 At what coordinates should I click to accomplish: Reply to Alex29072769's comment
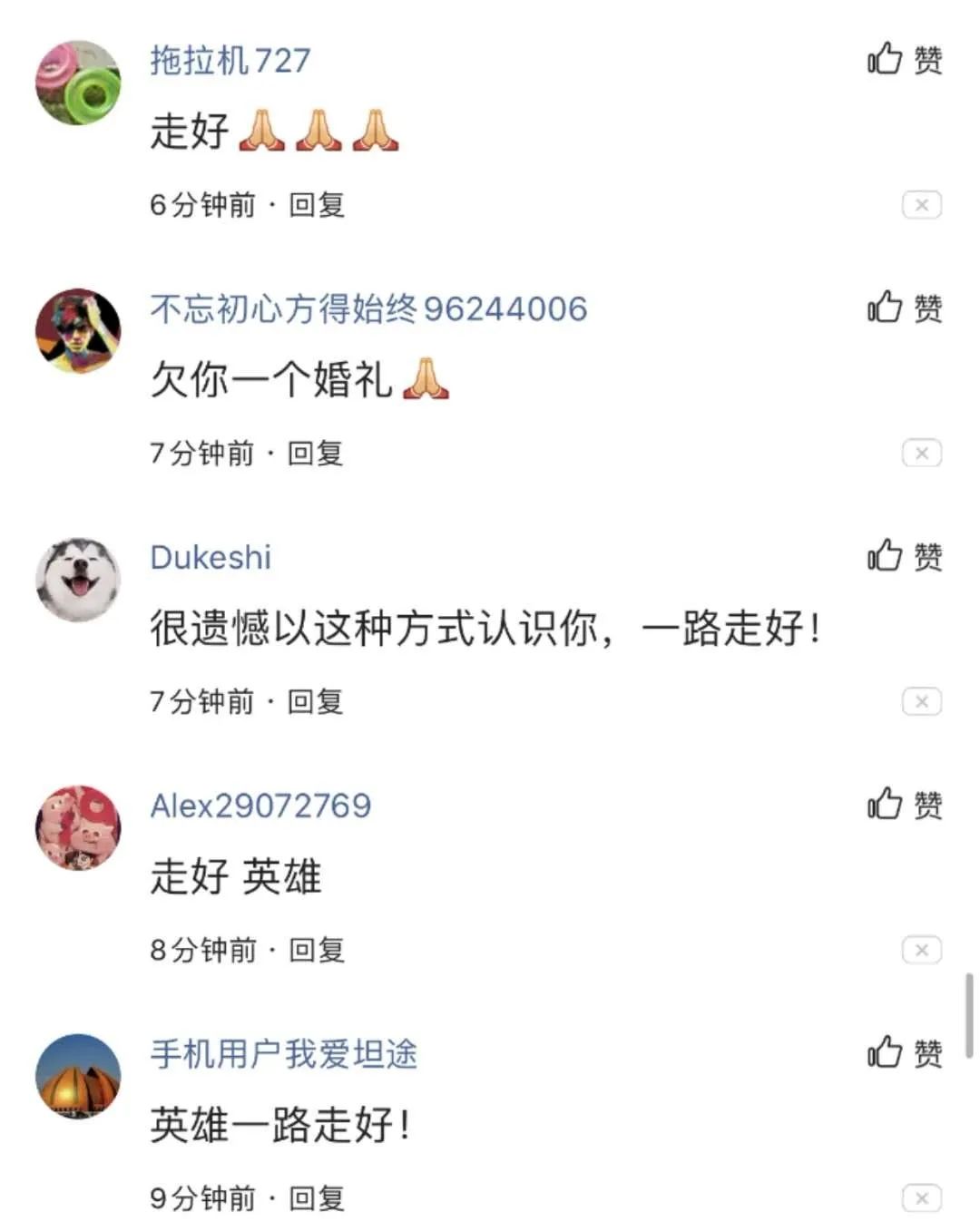click(x=317, y=950)
